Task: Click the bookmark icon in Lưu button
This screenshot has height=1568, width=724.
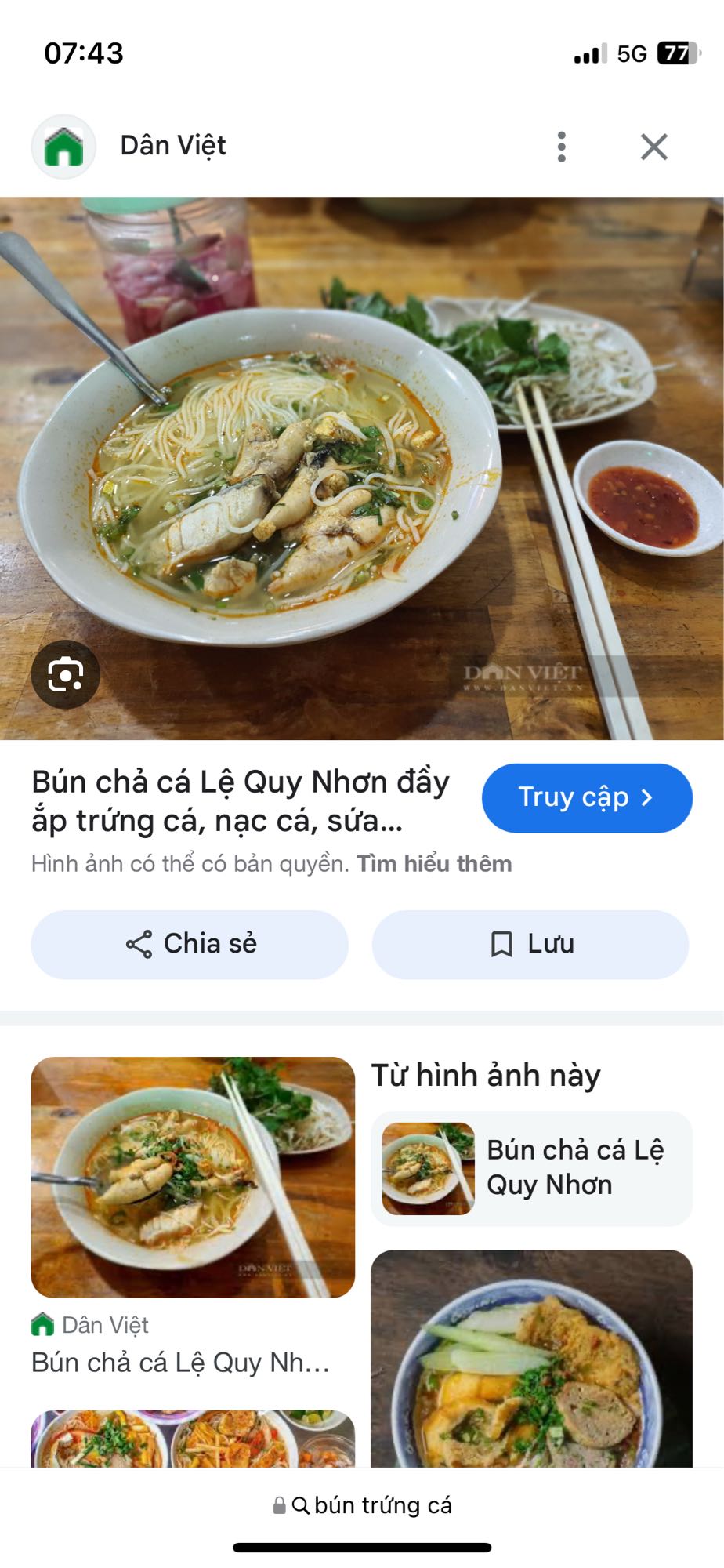Action: (501, 945)
